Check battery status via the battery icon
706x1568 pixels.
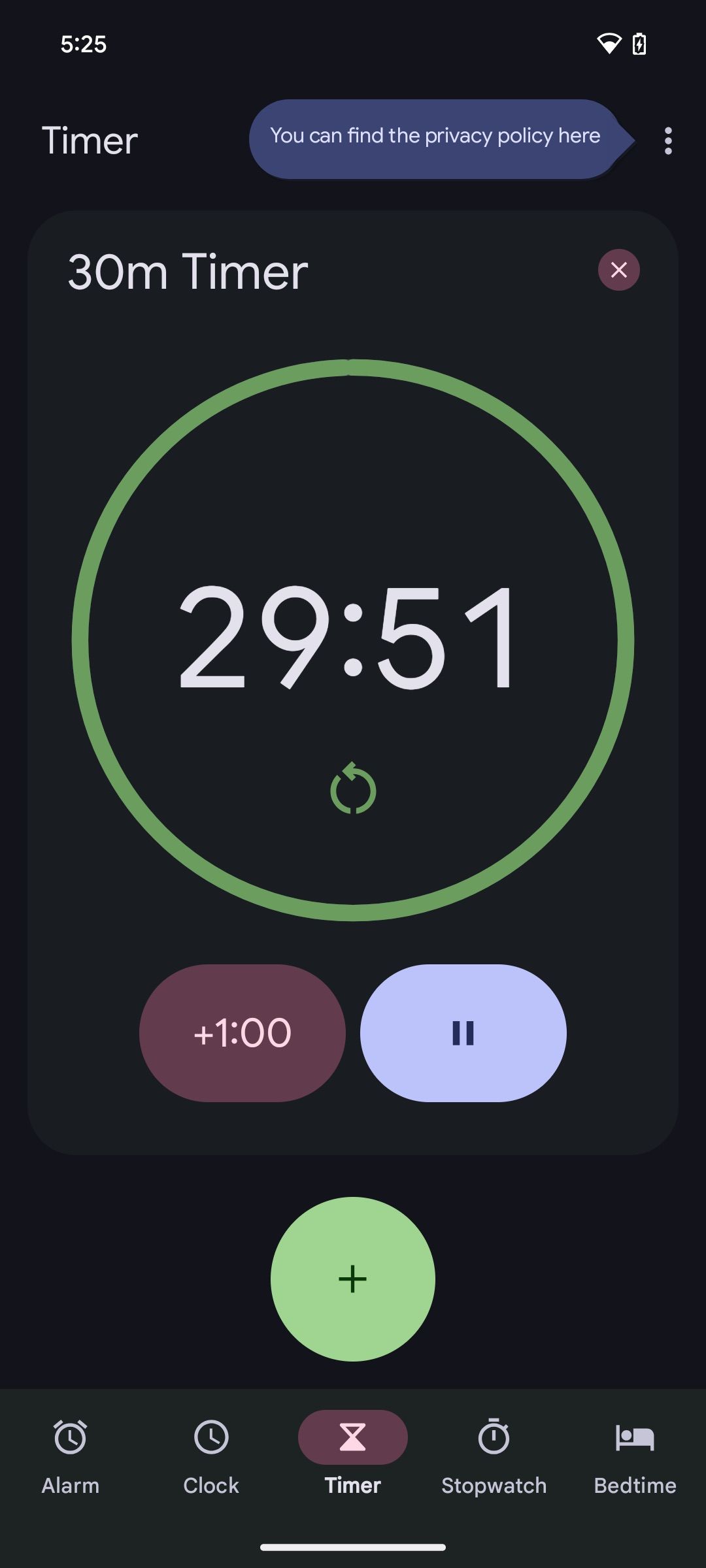[639, 44]
